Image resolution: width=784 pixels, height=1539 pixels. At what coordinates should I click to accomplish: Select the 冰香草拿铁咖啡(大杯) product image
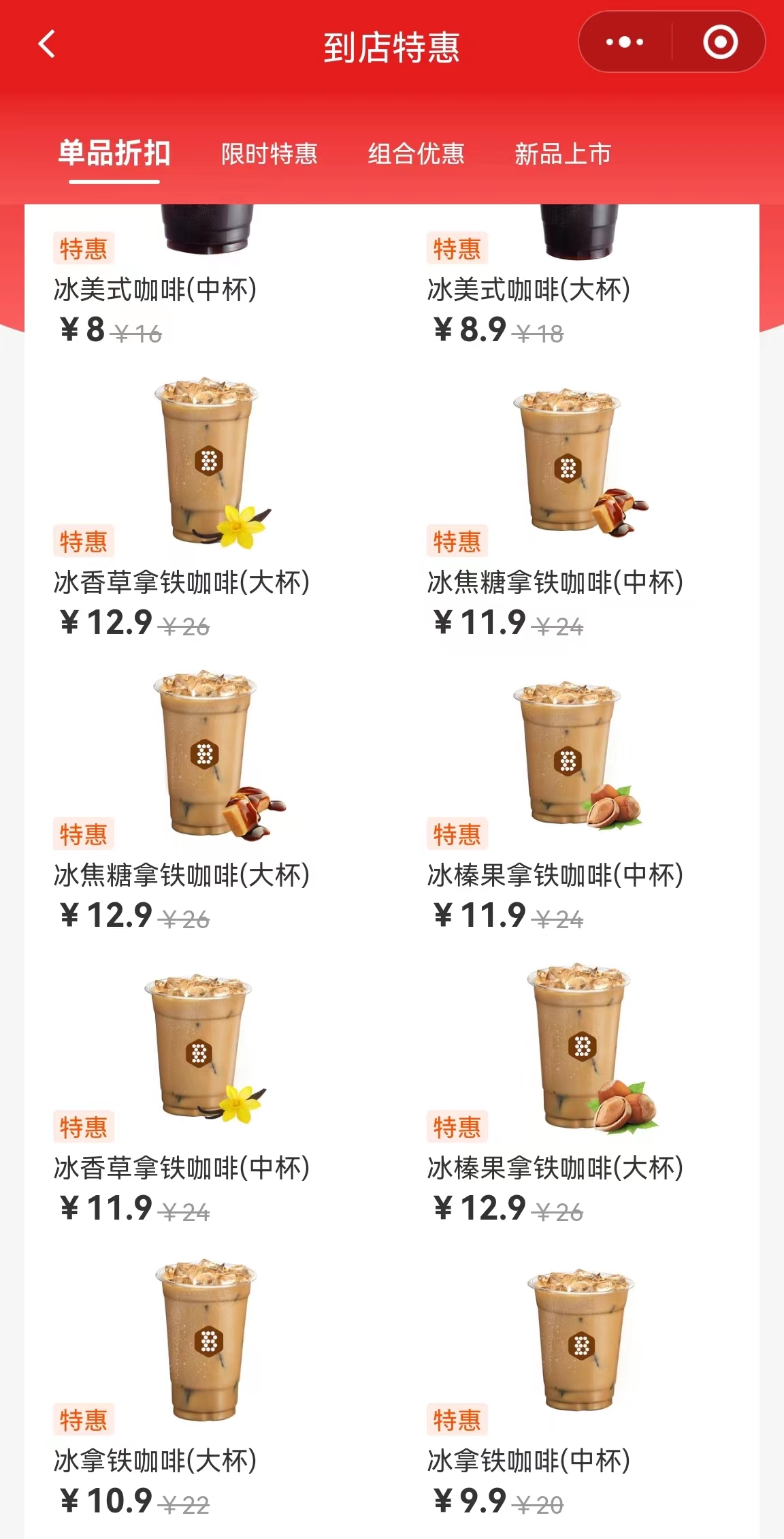click(x=204, y=470)
